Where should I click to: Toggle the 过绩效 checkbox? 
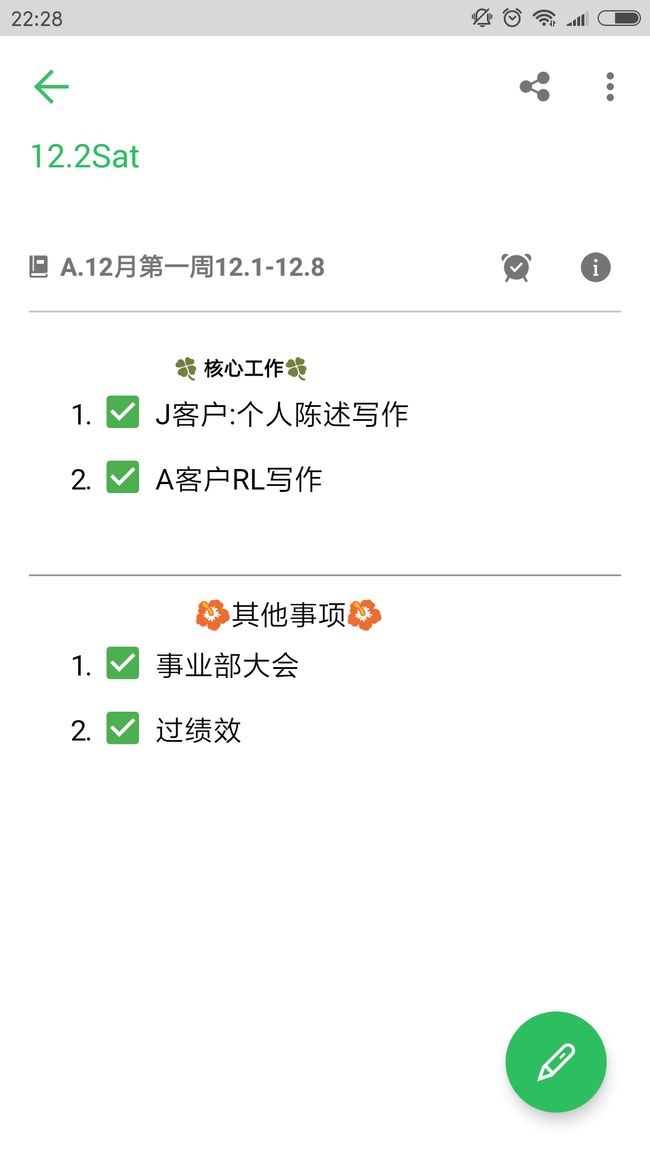[x=122, y=728]
